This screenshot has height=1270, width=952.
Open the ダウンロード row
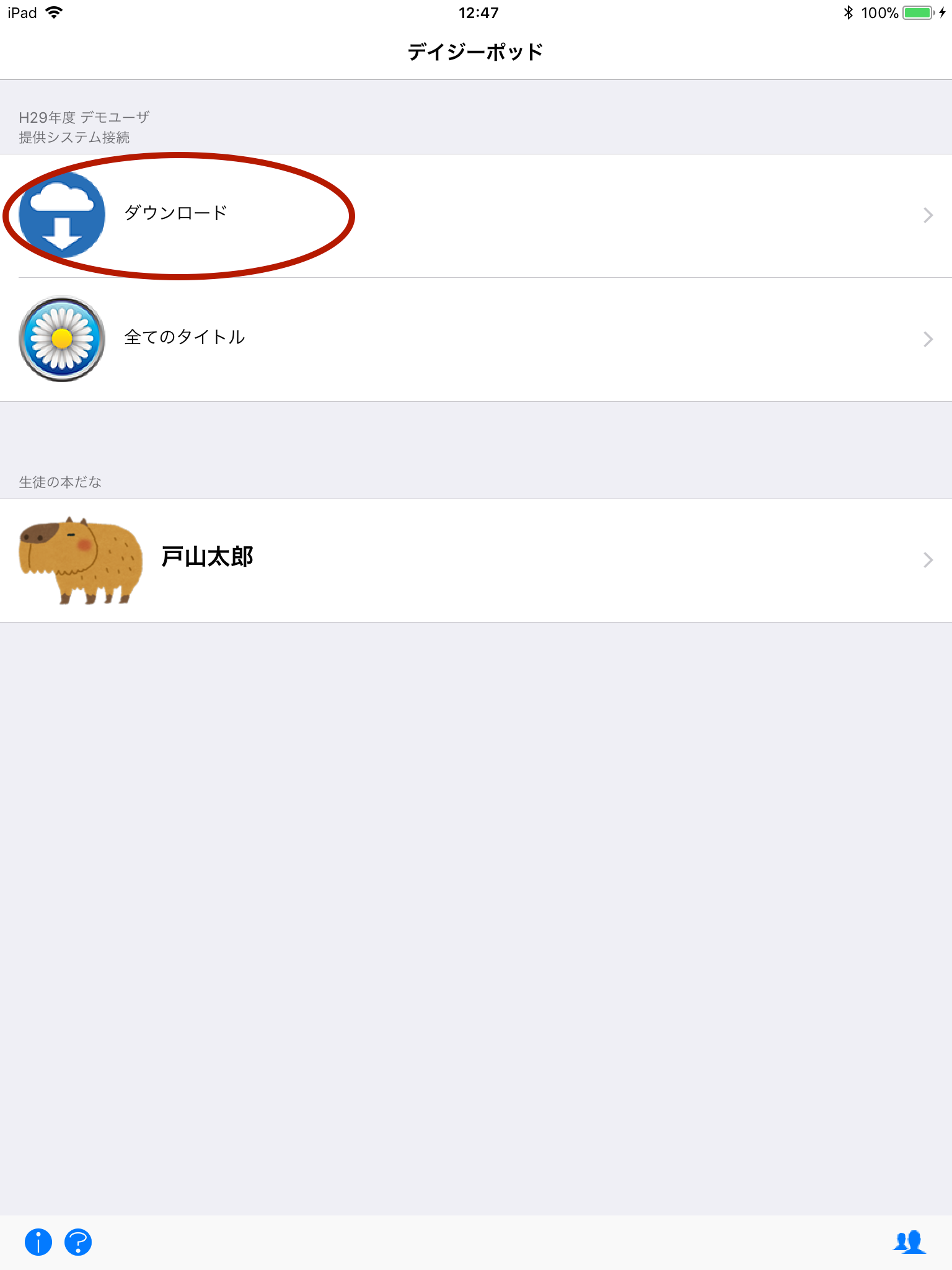(476, 215)
